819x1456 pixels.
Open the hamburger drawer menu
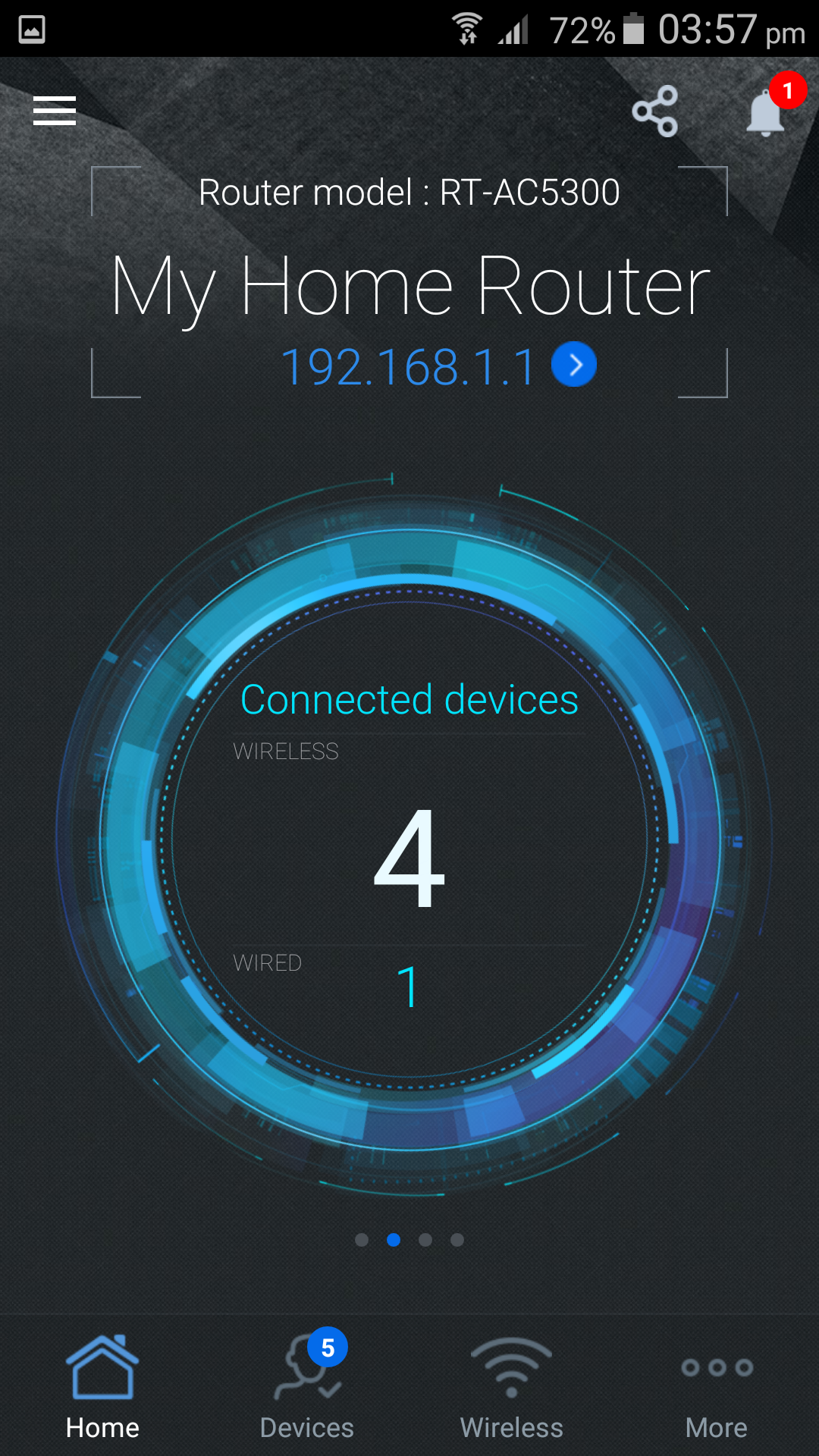pyautogui.click(x=55, y=111)
